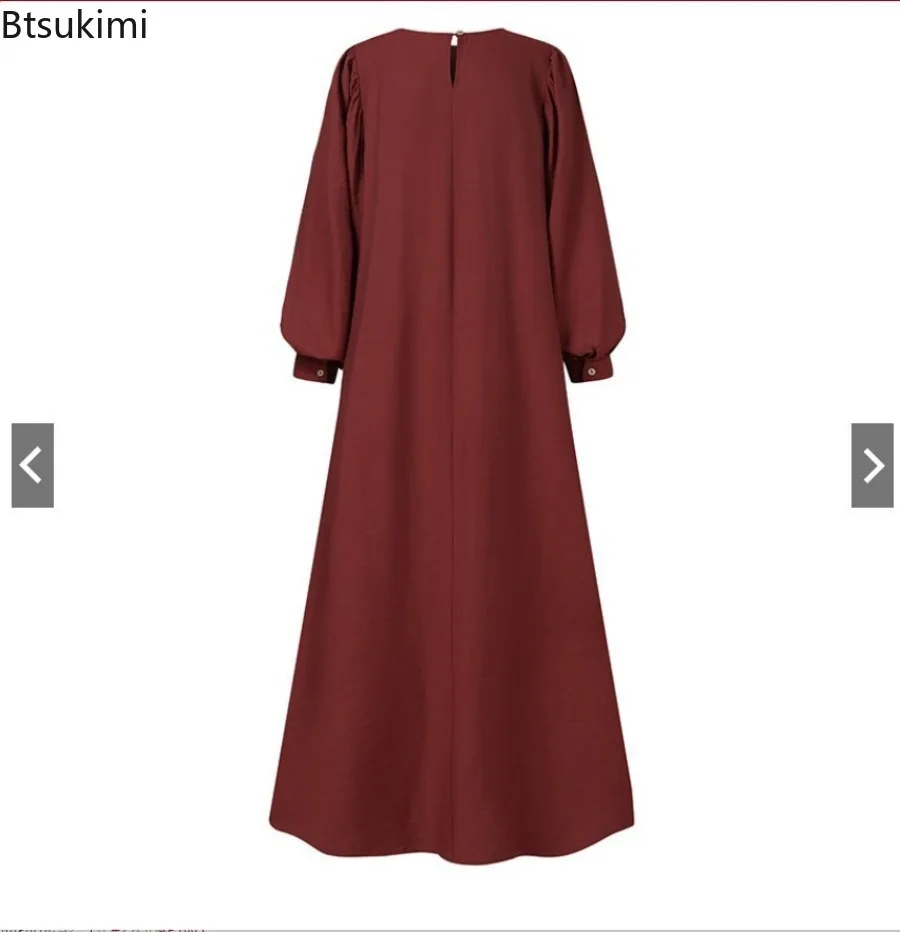
Task: Go to the previous product image
Action: (33, 465)
